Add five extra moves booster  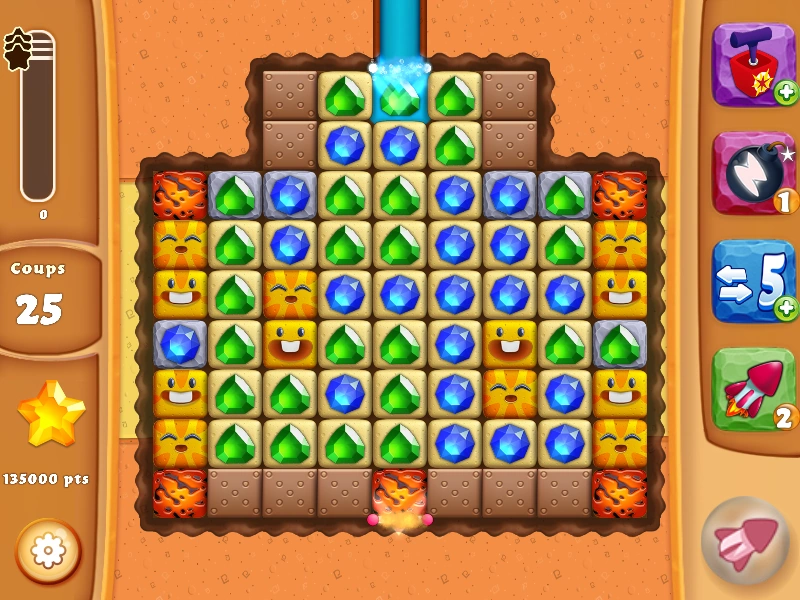coord(753,280)
